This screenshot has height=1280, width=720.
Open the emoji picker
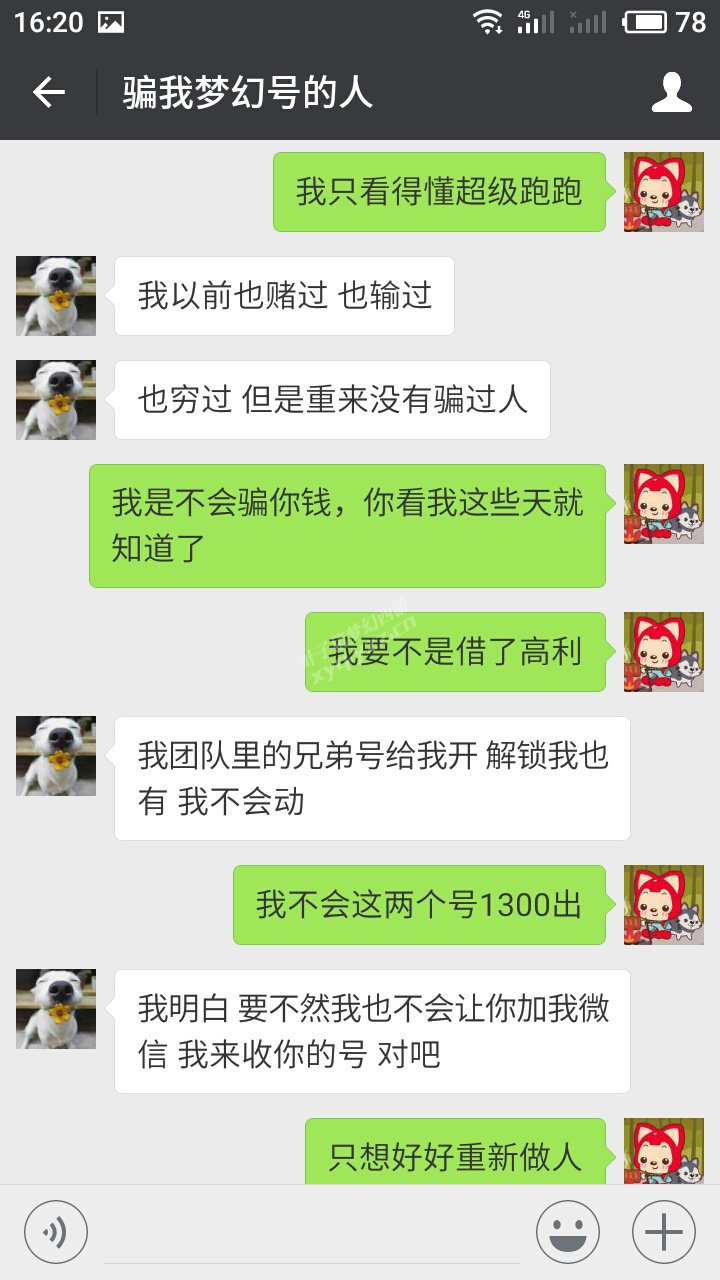click(x=568, y=1232)
